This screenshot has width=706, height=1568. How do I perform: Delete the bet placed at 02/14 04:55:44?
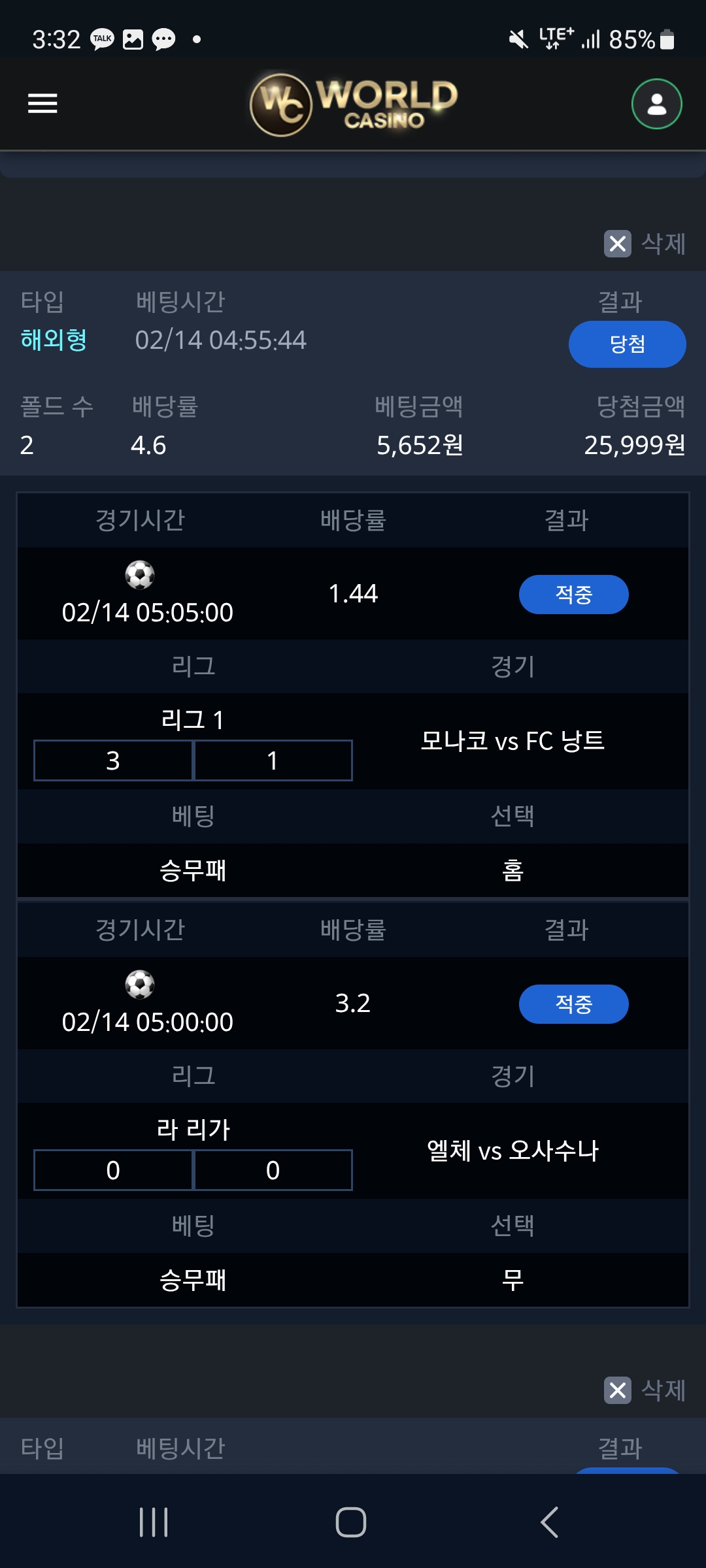tap(645, 244)
